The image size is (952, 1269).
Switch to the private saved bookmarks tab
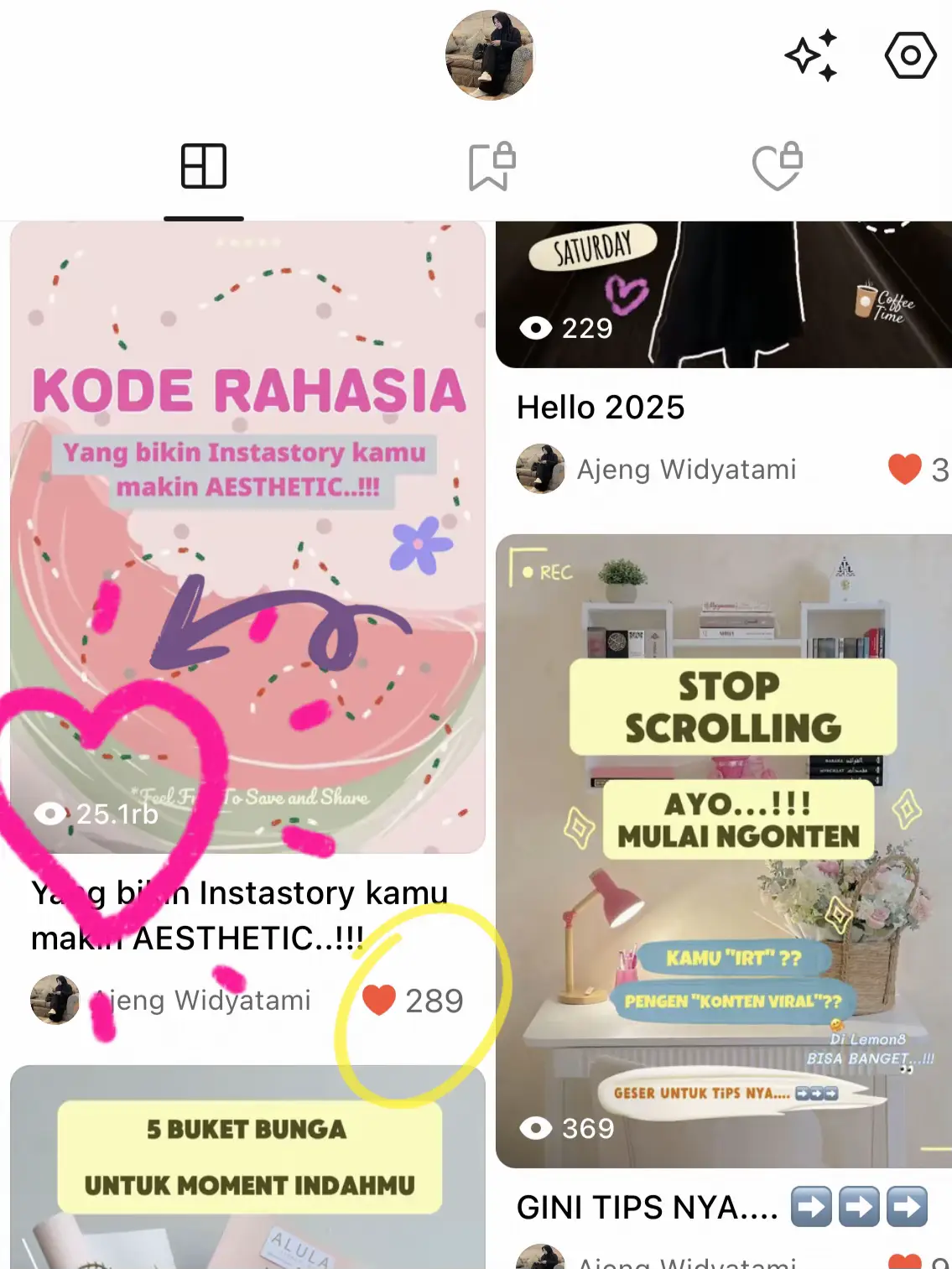point(492,166)
